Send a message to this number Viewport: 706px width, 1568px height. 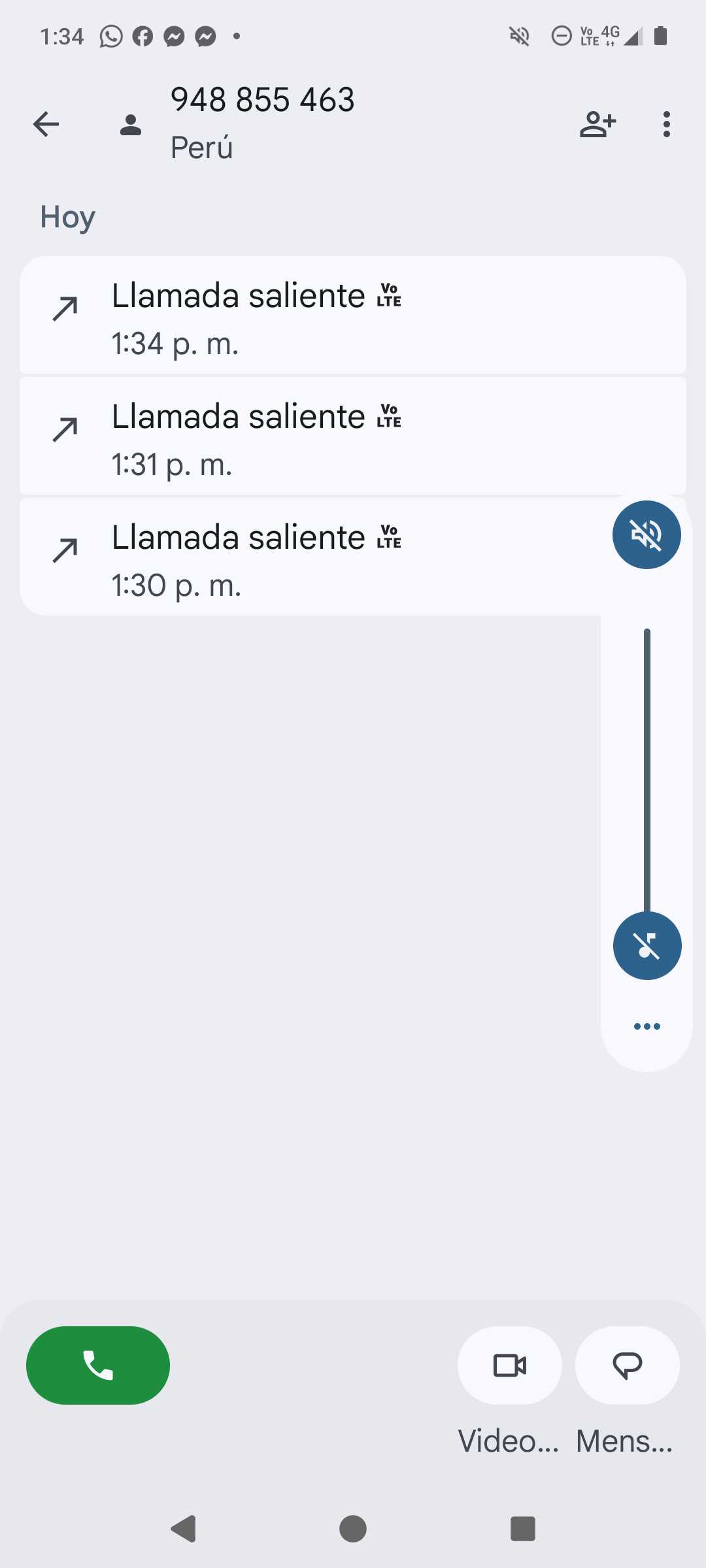[x=627, y=1365]
